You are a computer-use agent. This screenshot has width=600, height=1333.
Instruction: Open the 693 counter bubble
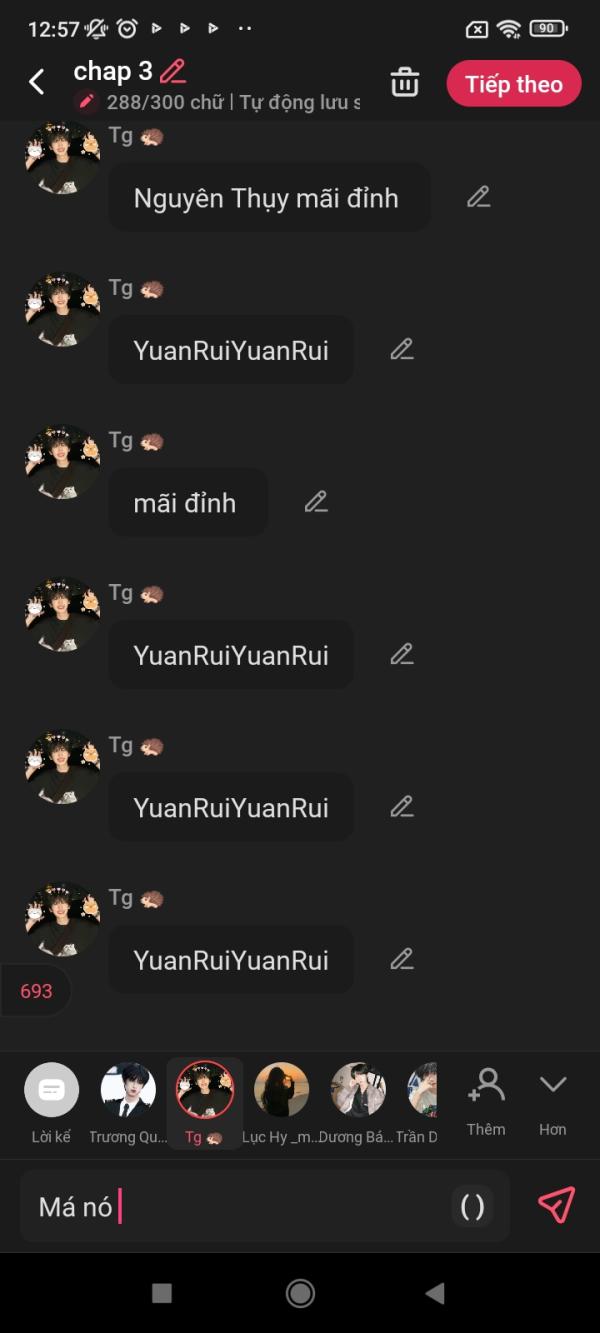(36, 991)
